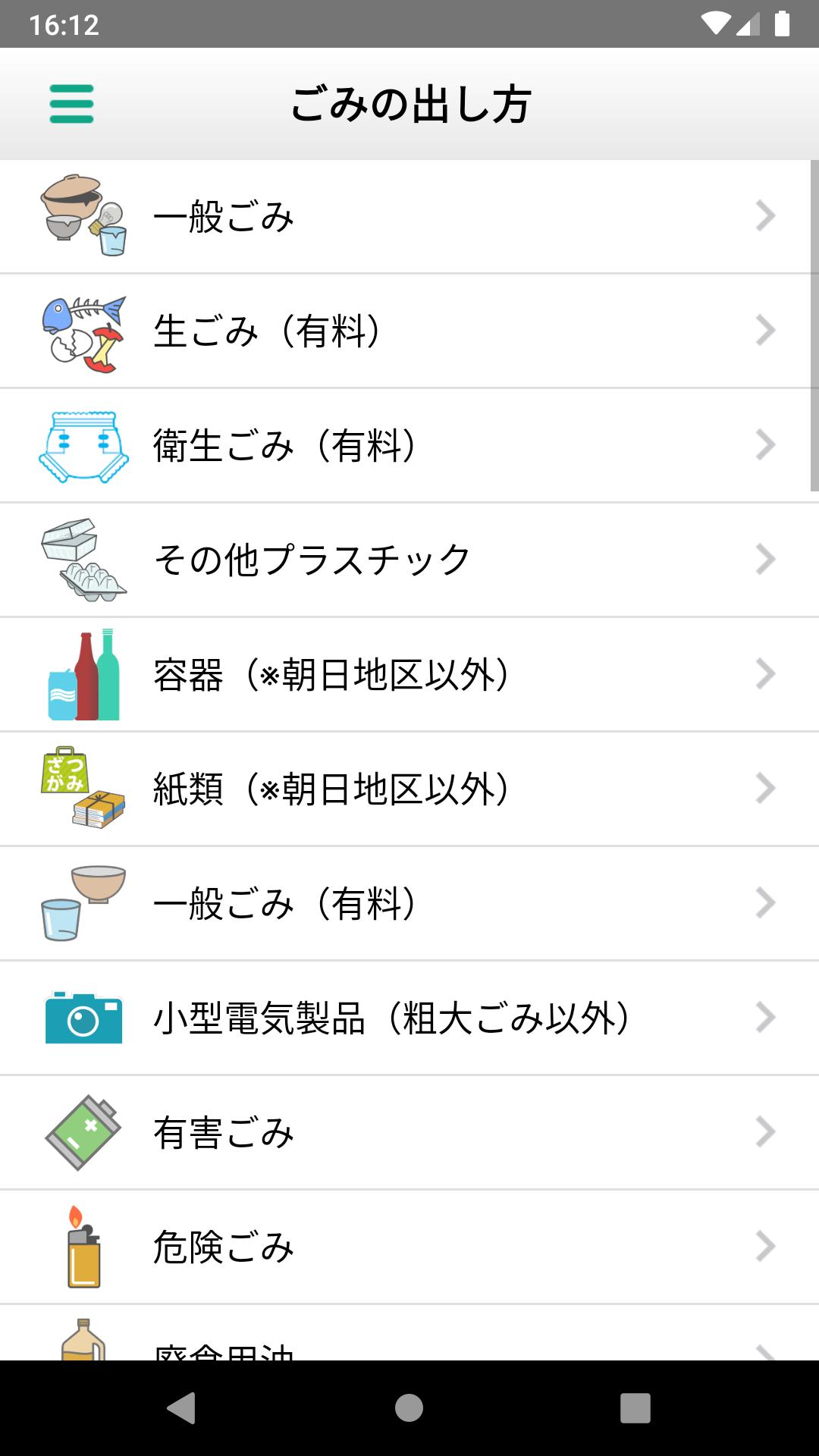
Task: Select 衛生ごみ（有料） row
Action: click(409, 446)
